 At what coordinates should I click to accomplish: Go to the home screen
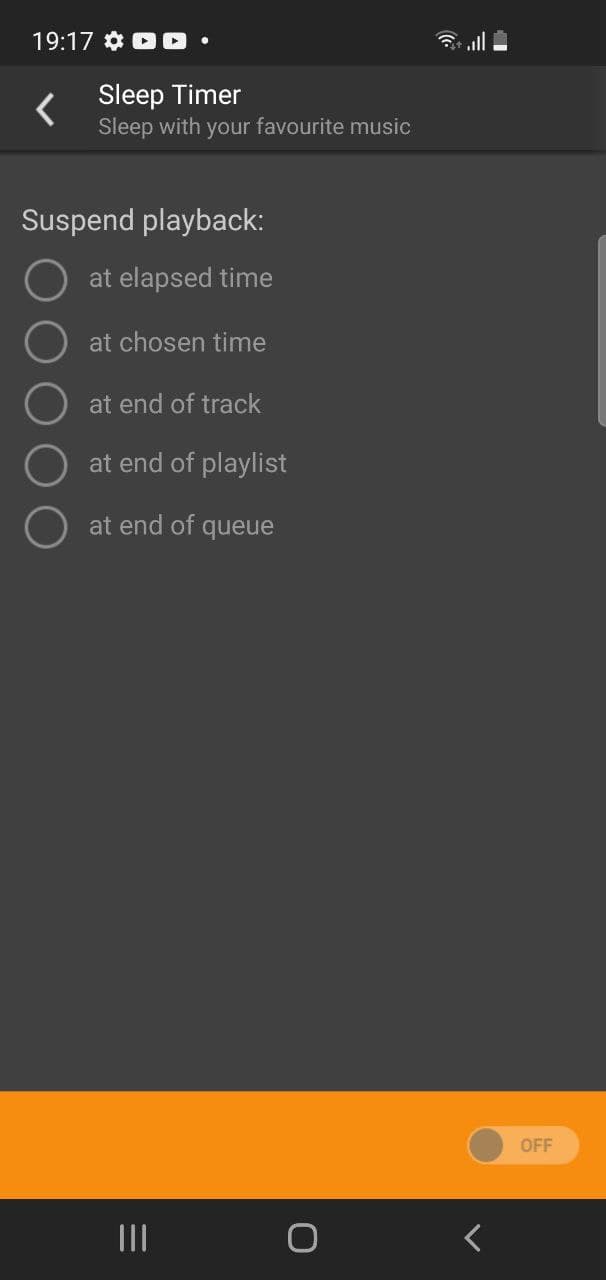pos(302,1238)
